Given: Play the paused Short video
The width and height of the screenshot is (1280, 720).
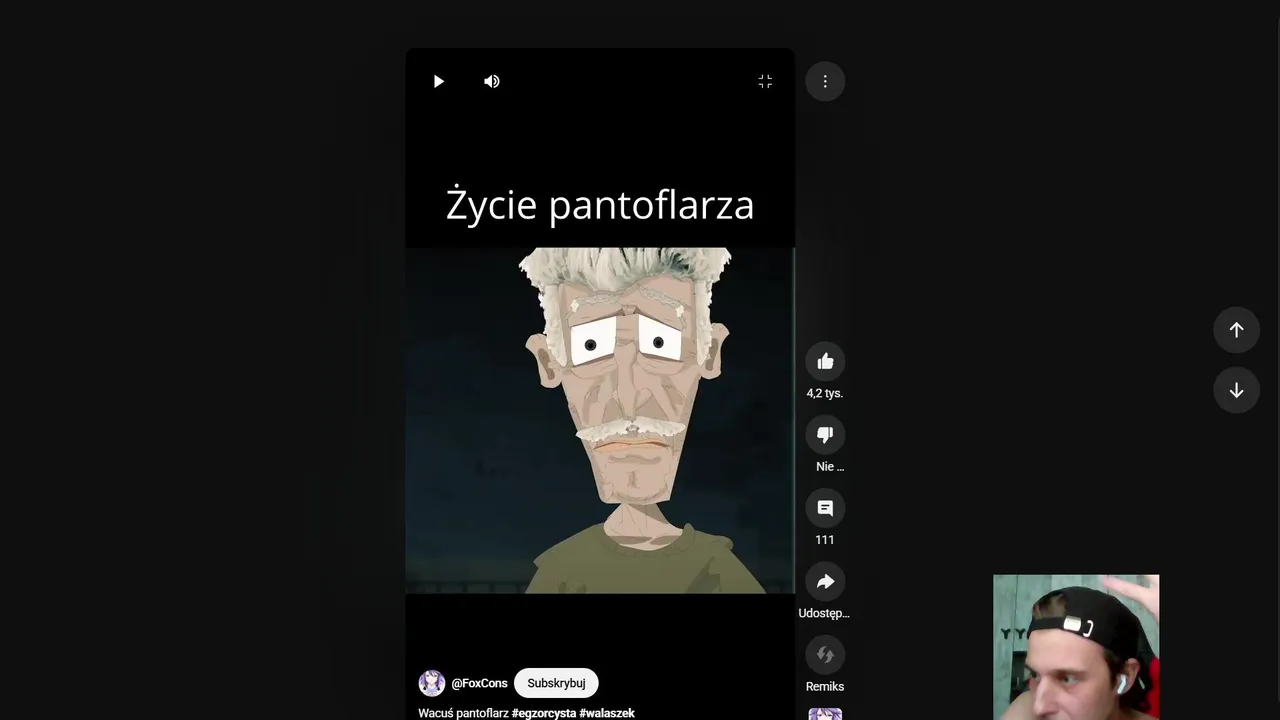Looking at the screenshot, I should pyautogui.click(x=438, y=82).
